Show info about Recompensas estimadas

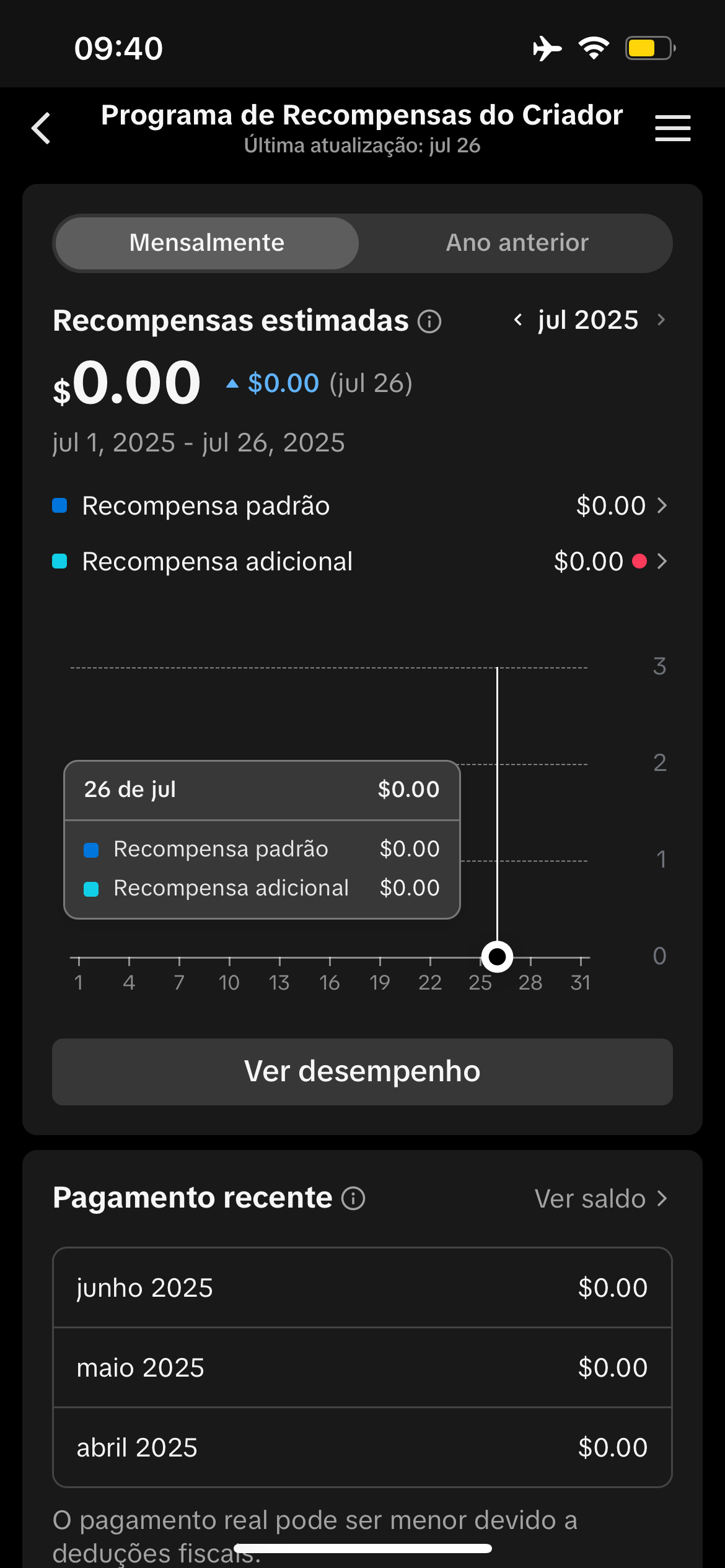point(429,321)
